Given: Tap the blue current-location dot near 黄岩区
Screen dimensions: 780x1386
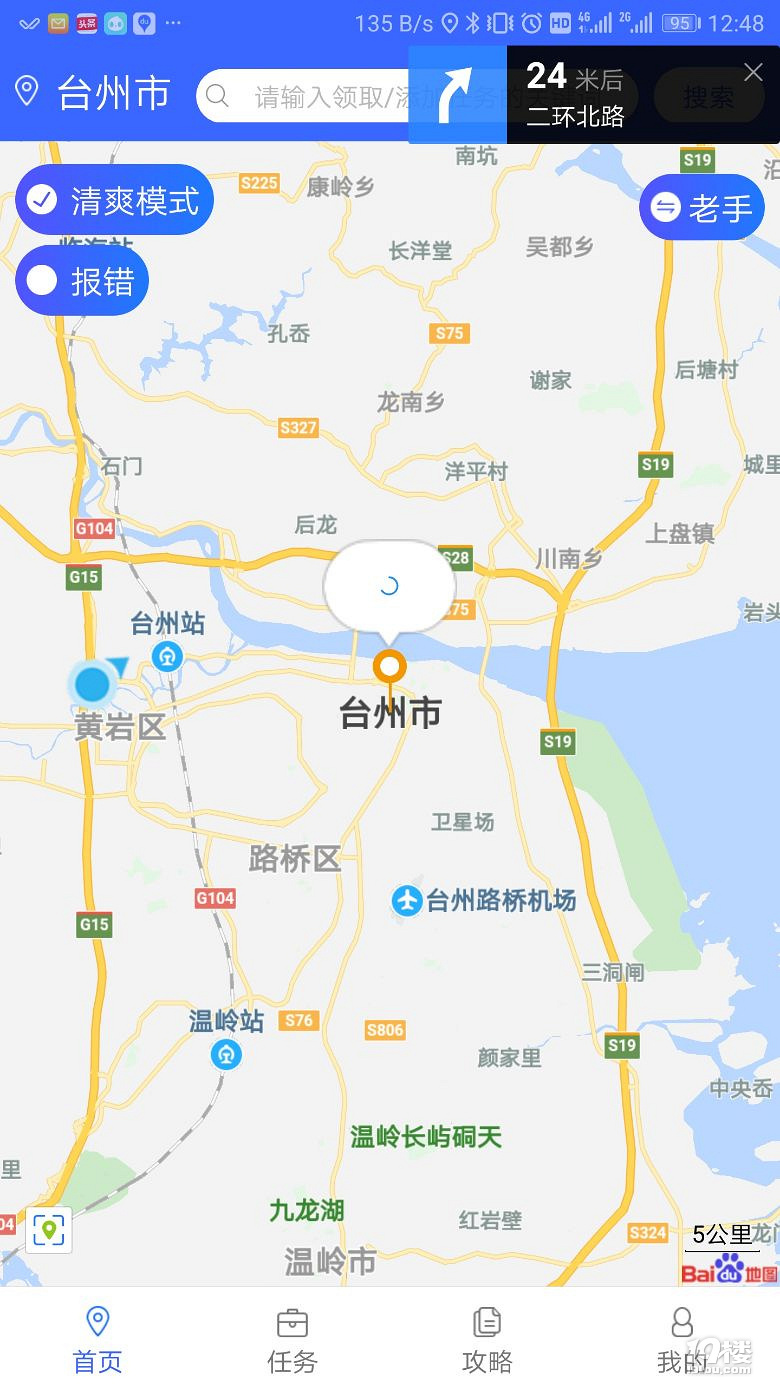Looking at the screenshot, I should tap(91, 684).
